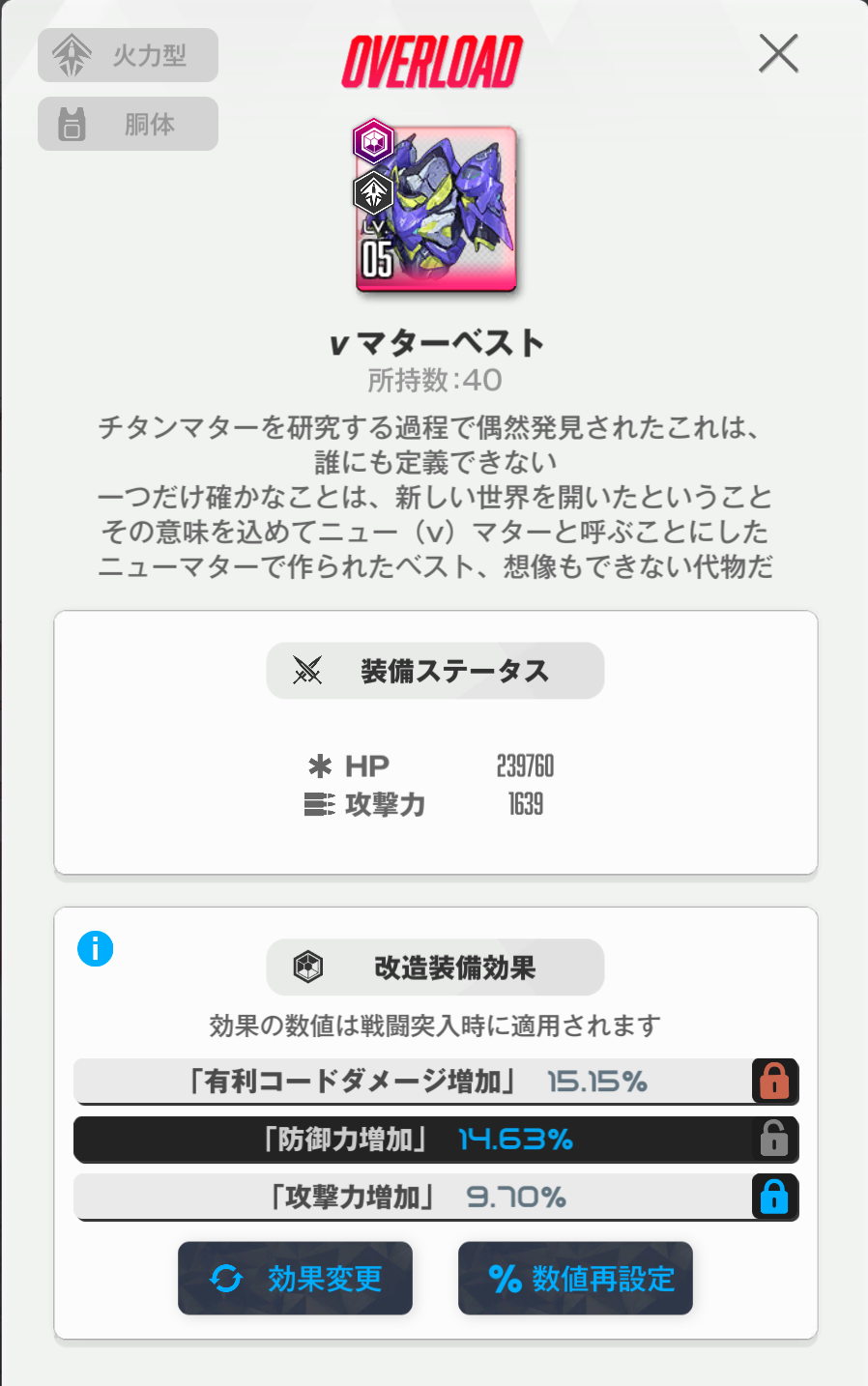Open the info icon for 改造装備効果
Screen dimensions: 868x1386
pyautogui.click(x=96, y=948)
